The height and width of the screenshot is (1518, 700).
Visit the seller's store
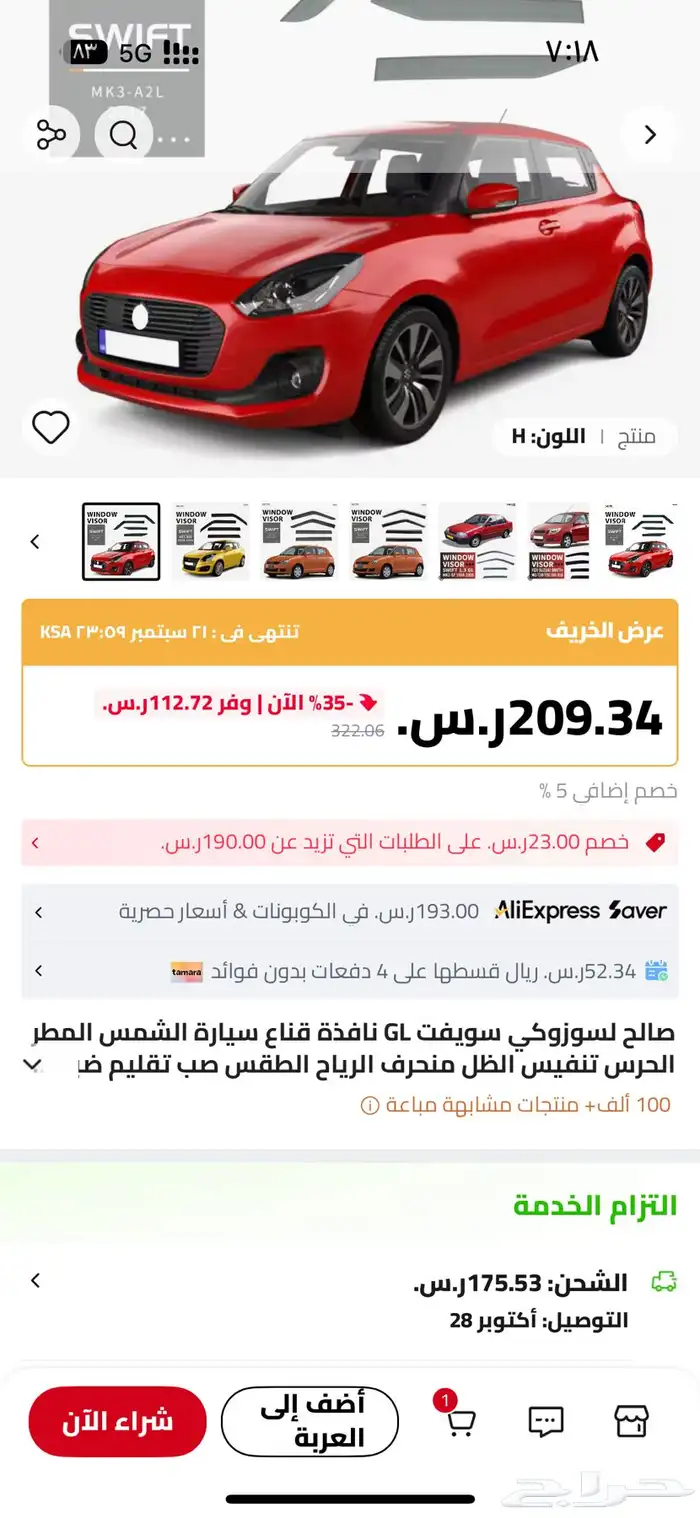click(632, 1421)
